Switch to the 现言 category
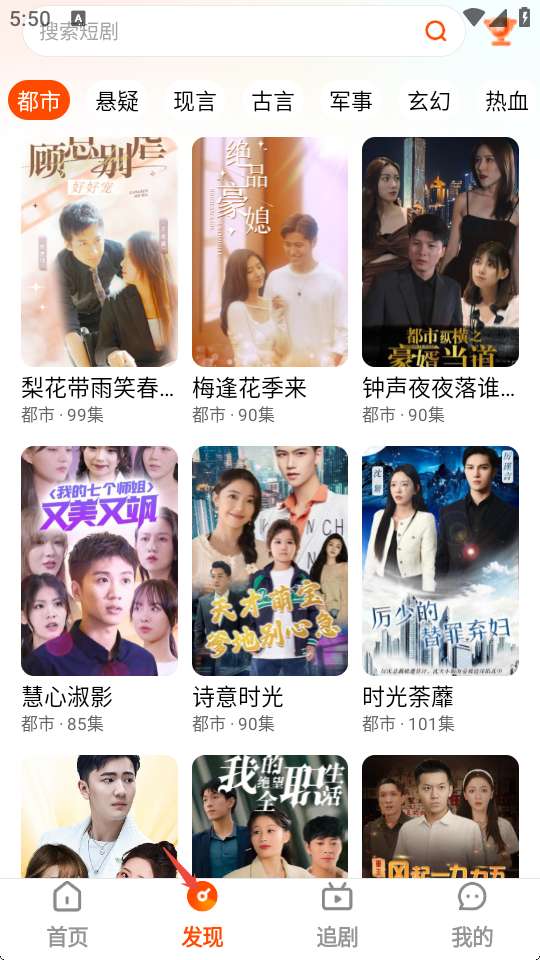 195,100
